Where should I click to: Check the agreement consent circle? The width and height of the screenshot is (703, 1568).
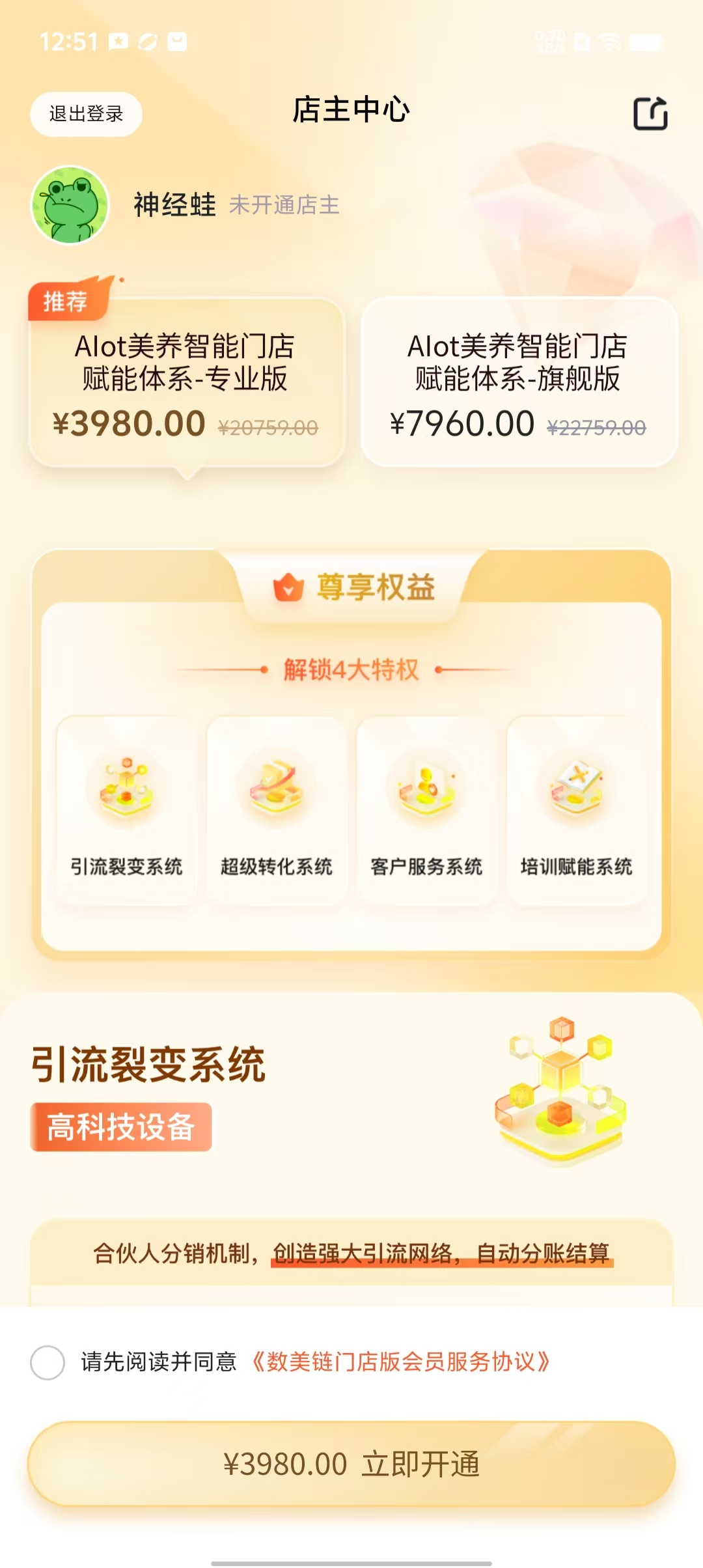pos(48,1362)
